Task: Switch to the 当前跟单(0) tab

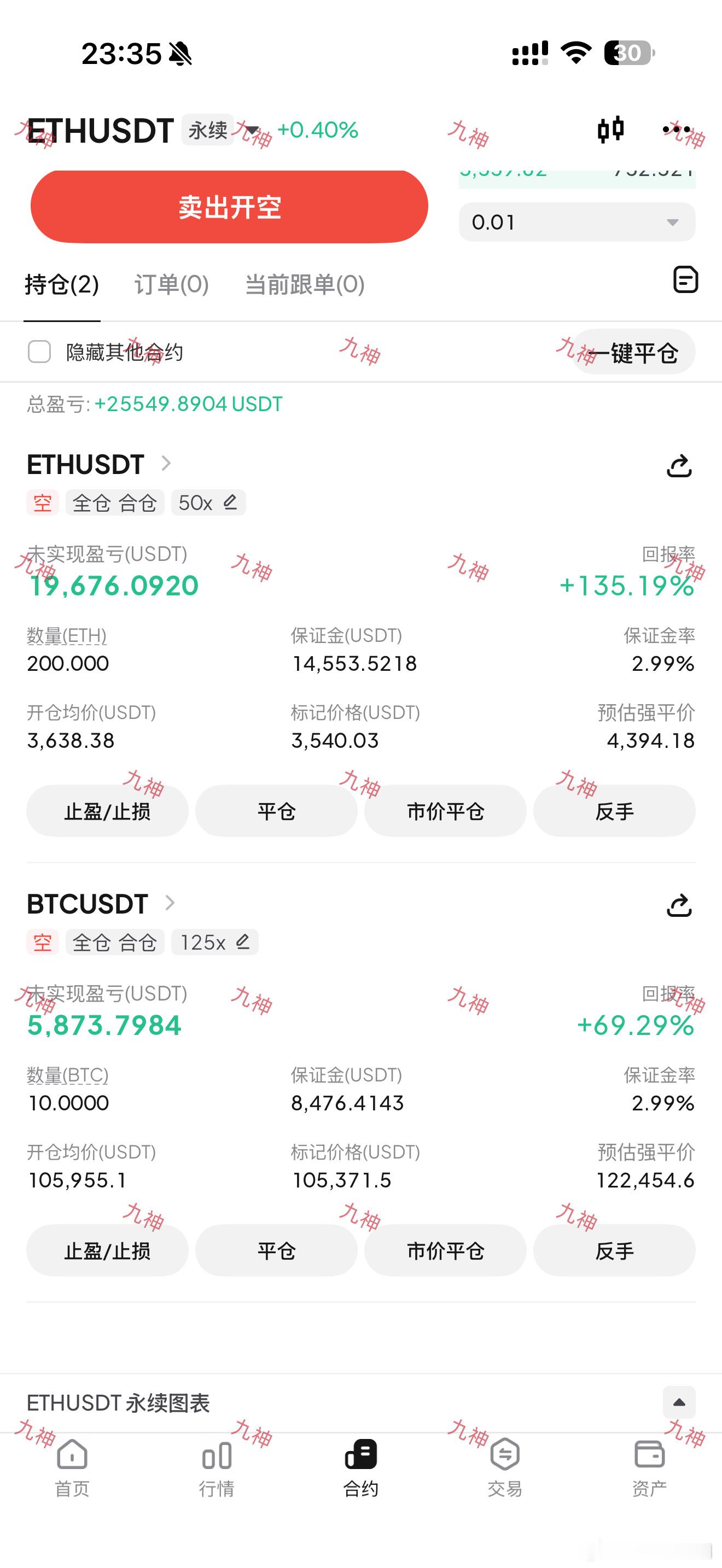Action: tap(302, 284)
